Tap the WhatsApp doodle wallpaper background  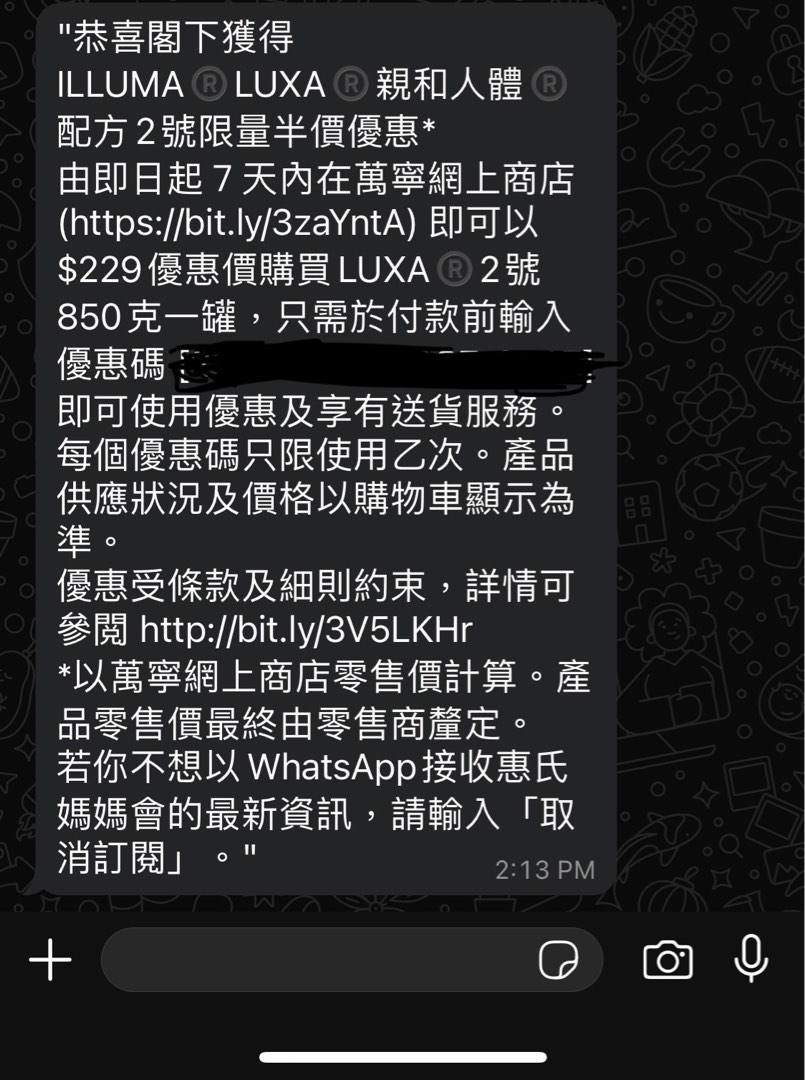click(700, 500)
